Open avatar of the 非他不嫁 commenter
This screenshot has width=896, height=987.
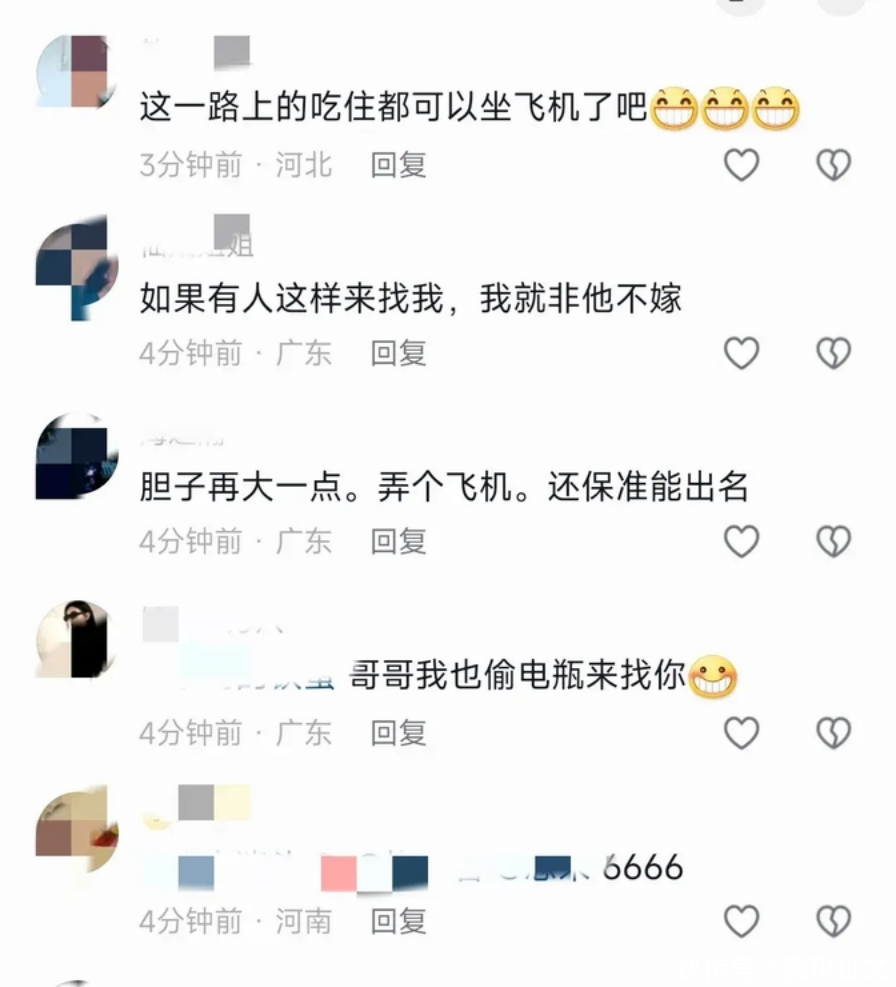click(76, 265)
